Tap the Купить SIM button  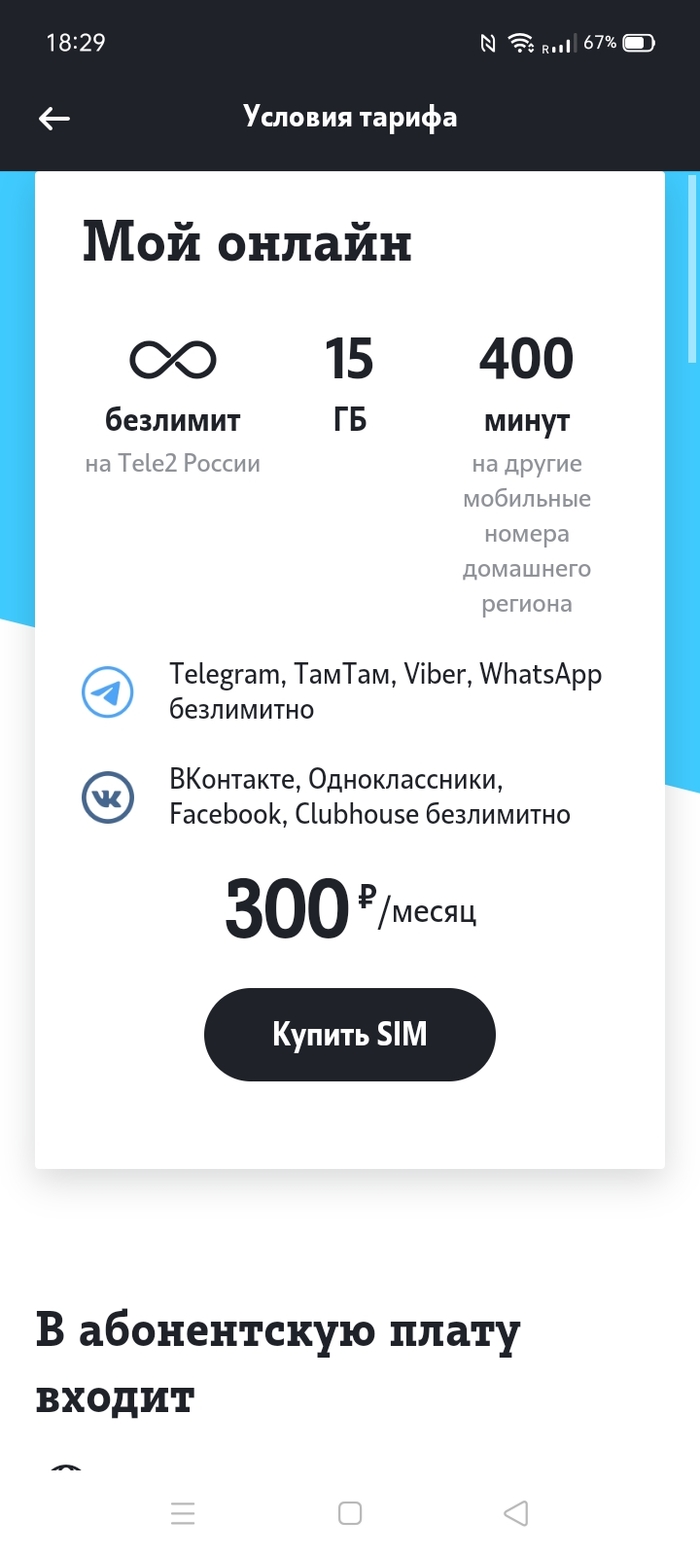(349, 1034)
